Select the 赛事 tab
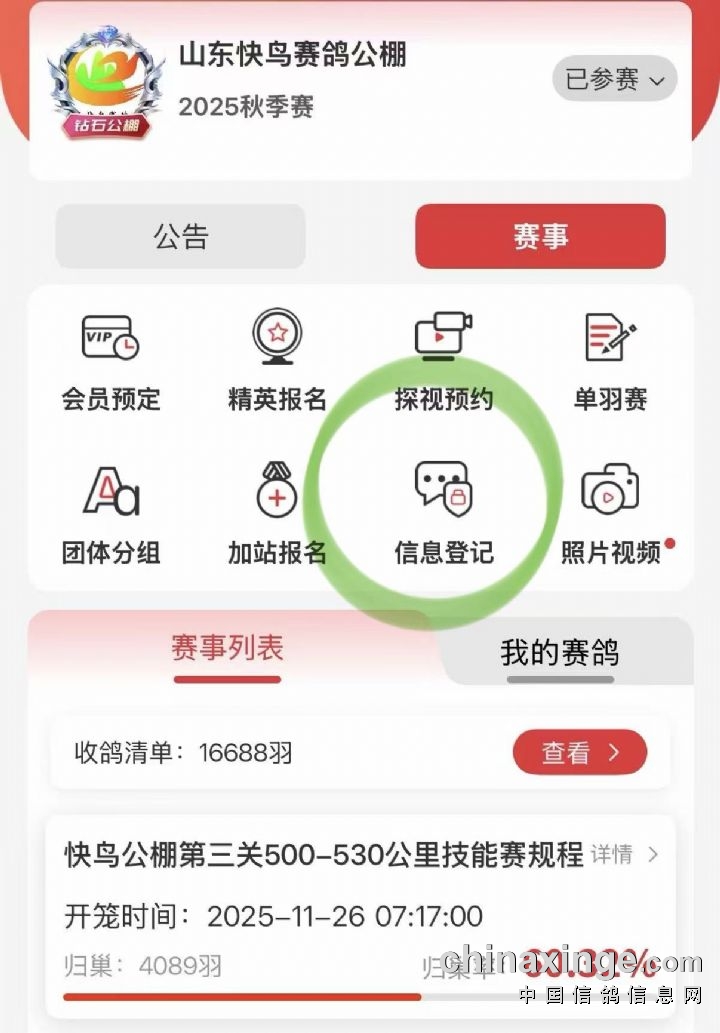Screen dimensions: 720x1033 [540, 237]
